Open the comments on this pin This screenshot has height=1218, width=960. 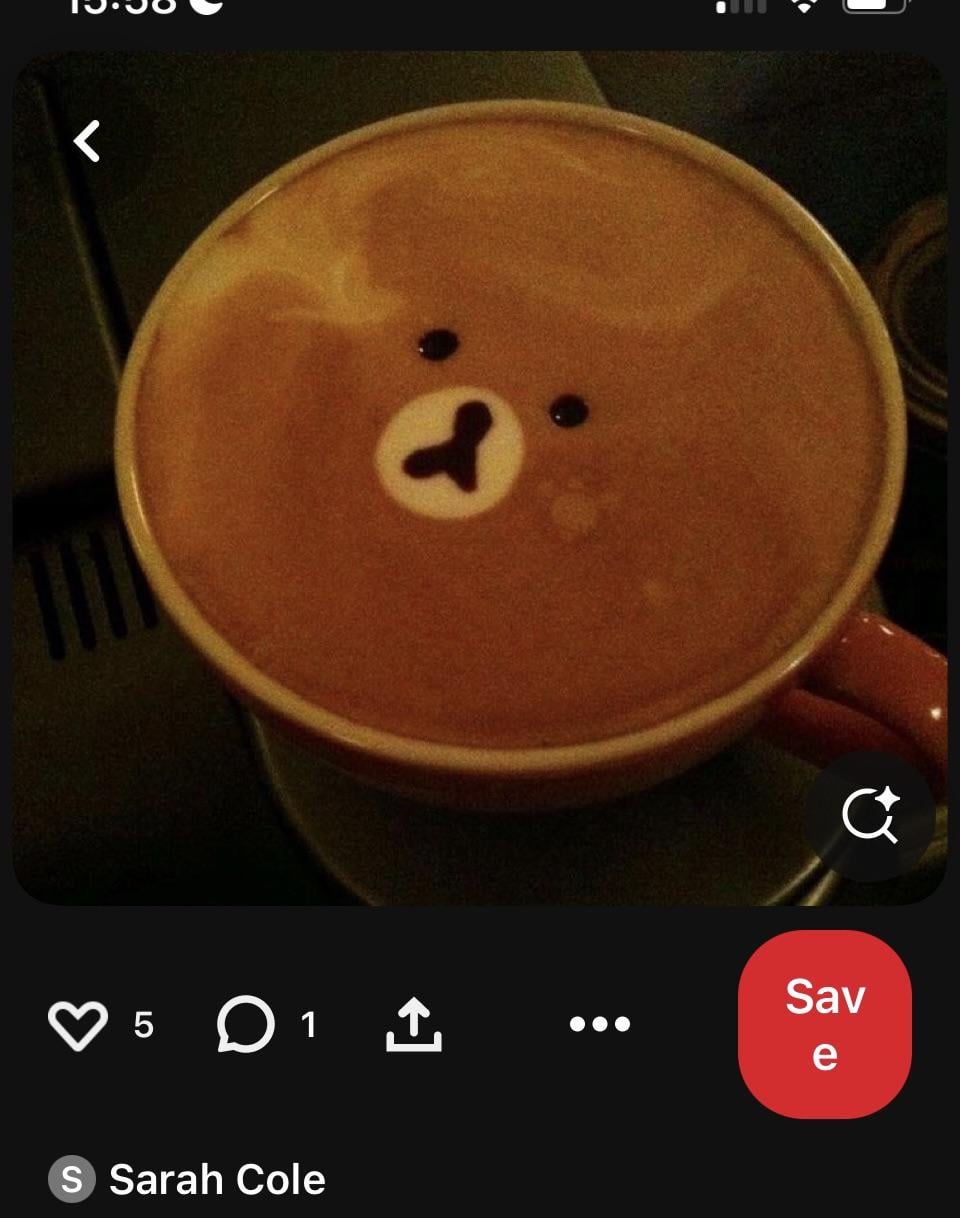[x=246, y=1025]
